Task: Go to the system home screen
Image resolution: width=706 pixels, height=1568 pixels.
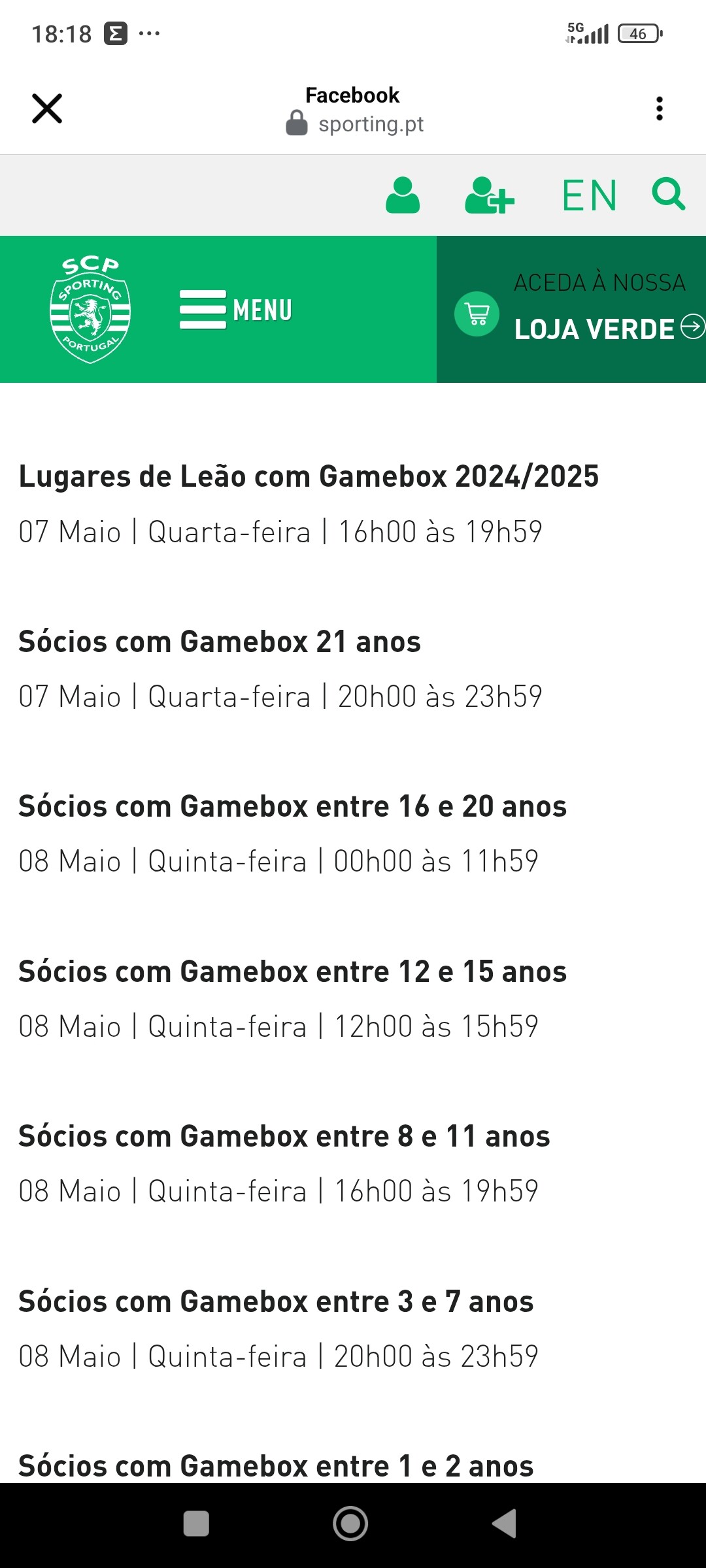Action: [350, 1524]
